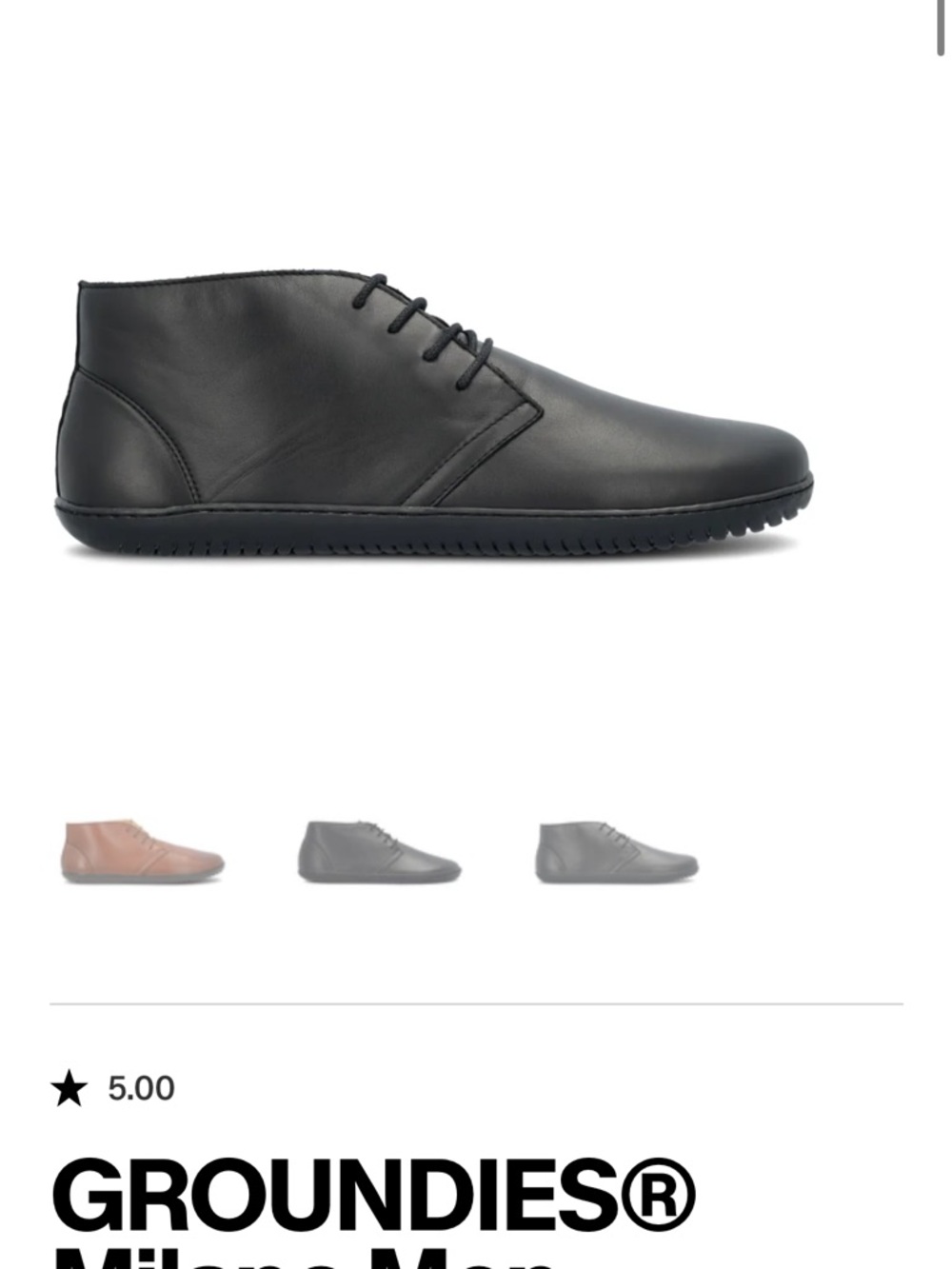Select the brown shoe color thumbnail

click(143, 849)
